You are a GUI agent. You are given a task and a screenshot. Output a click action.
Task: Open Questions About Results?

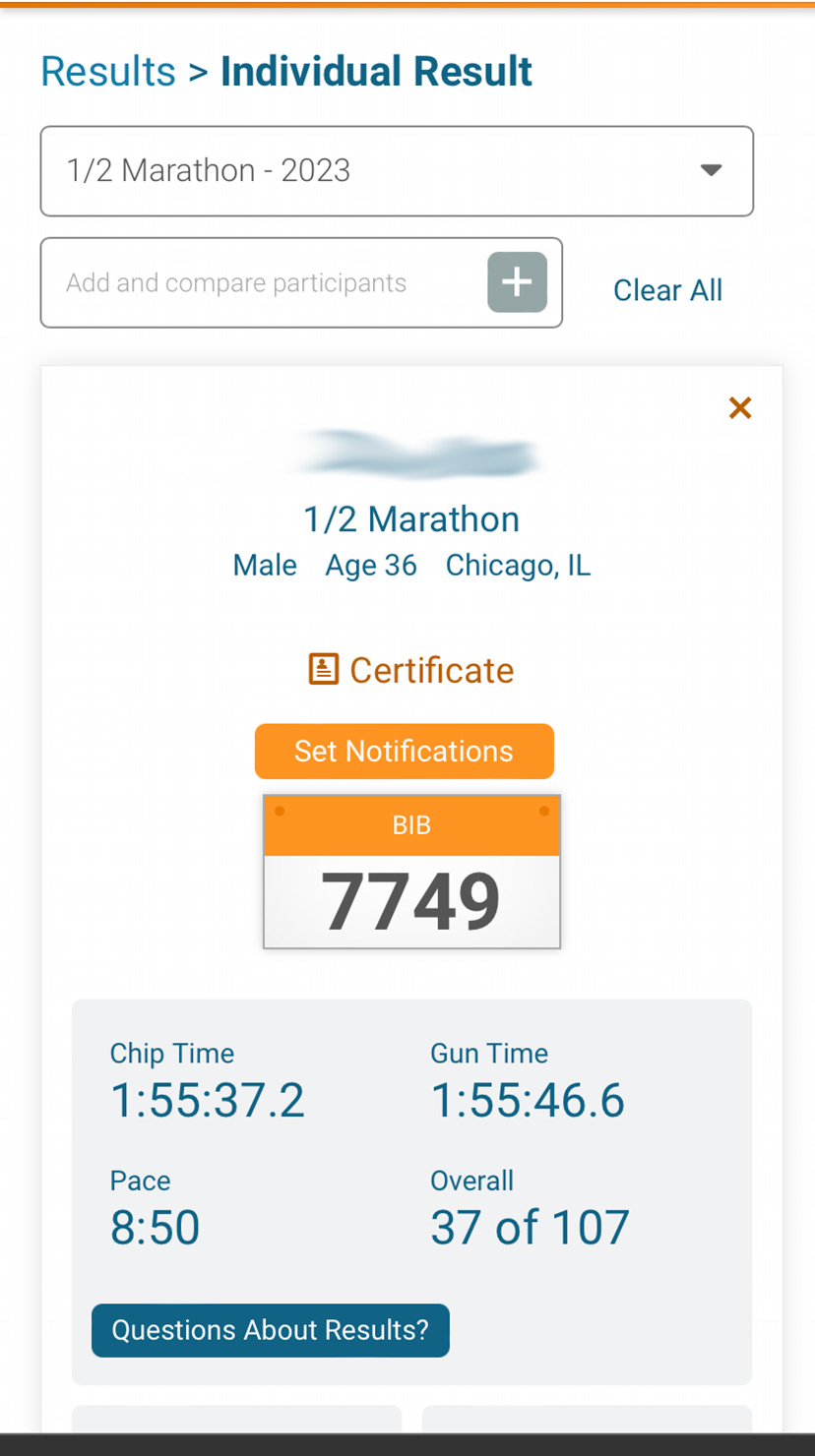271,1330
